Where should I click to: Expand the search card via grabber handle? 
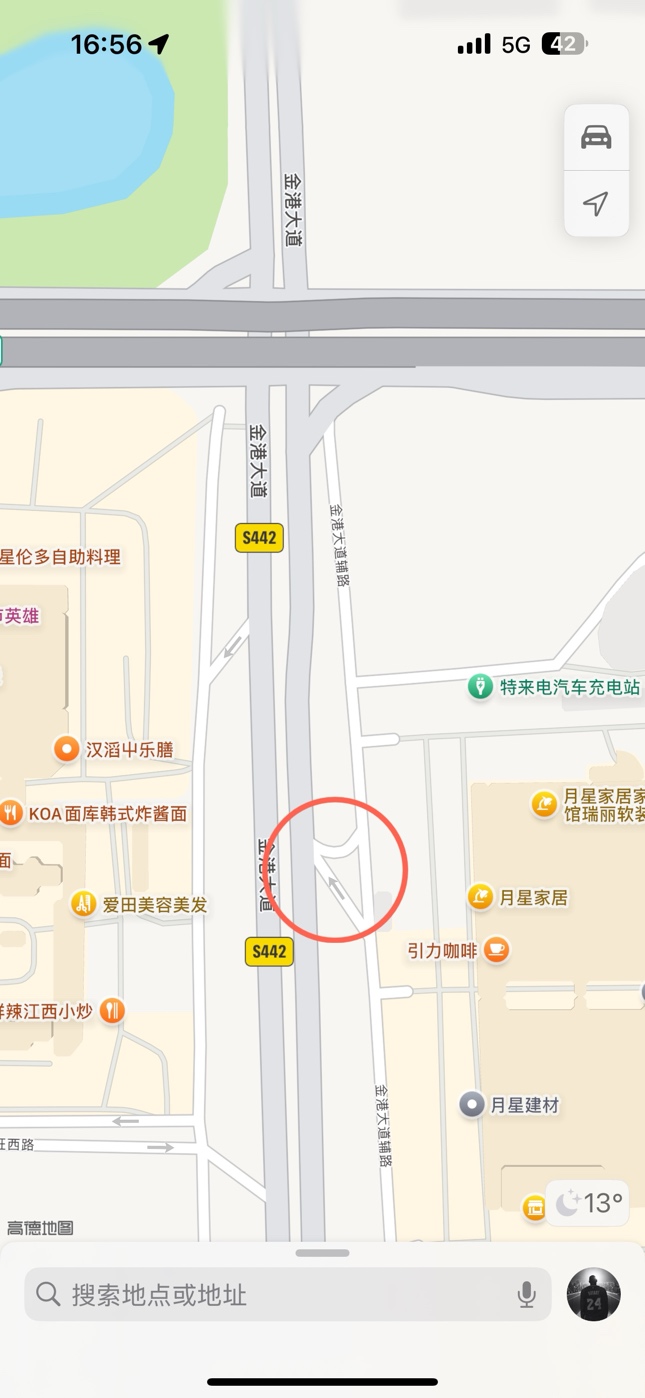coord(322,1253)
